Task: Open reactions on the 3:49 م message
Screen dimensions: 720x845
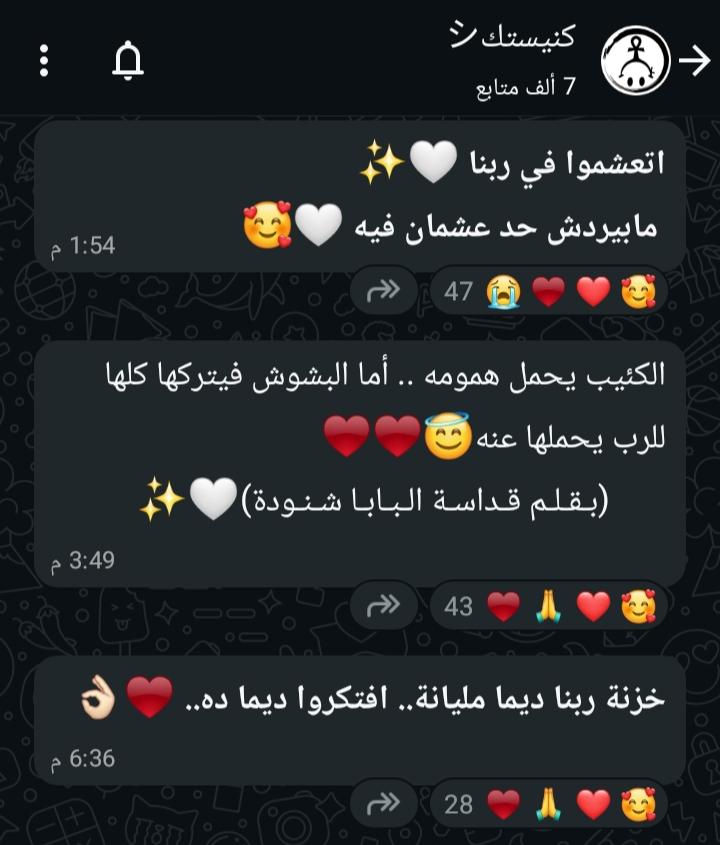Action: (x=545, y=606)
